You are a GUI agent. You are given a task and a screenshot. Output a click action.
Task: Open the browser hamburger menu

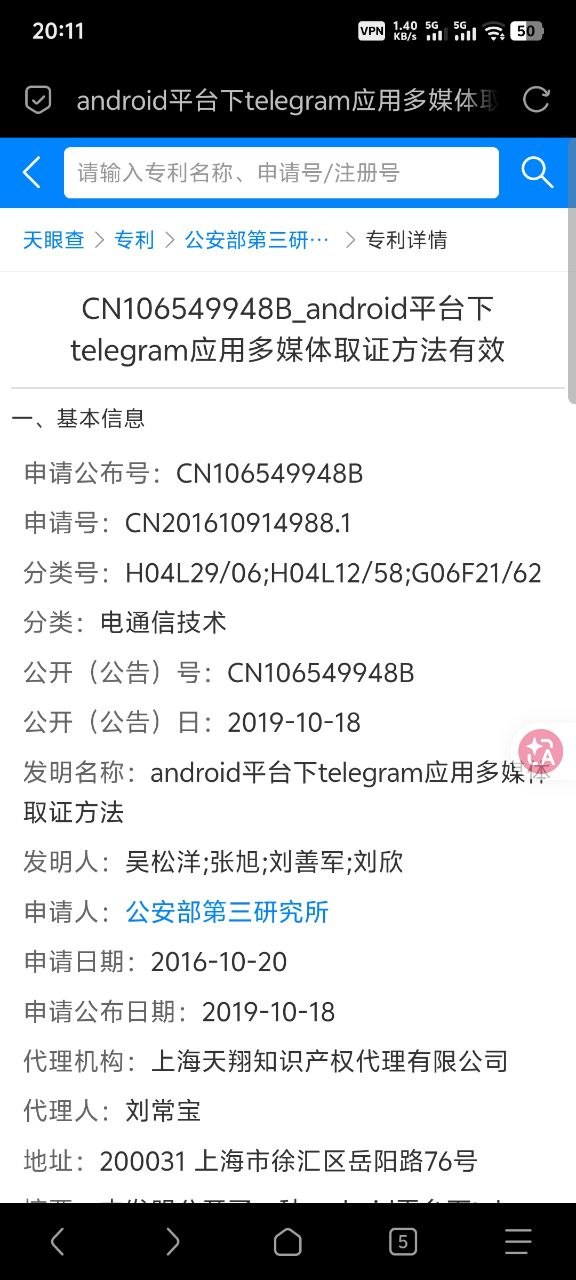518,1242
